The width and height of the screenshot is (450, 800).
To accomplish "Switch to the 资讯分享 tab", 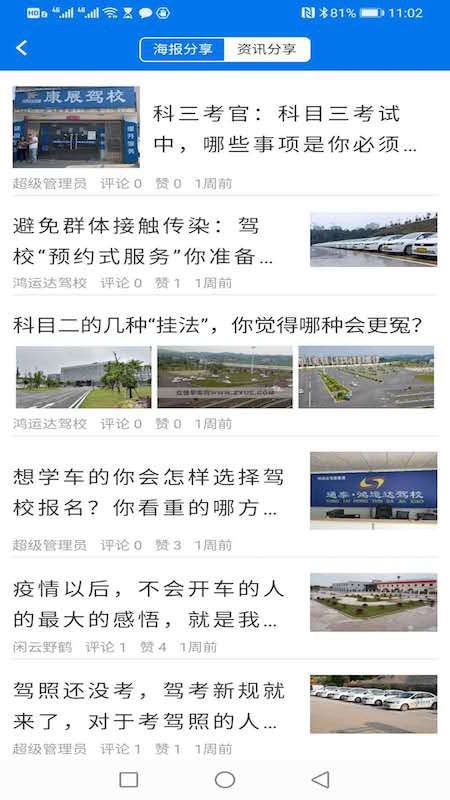I will click(267, 50).
